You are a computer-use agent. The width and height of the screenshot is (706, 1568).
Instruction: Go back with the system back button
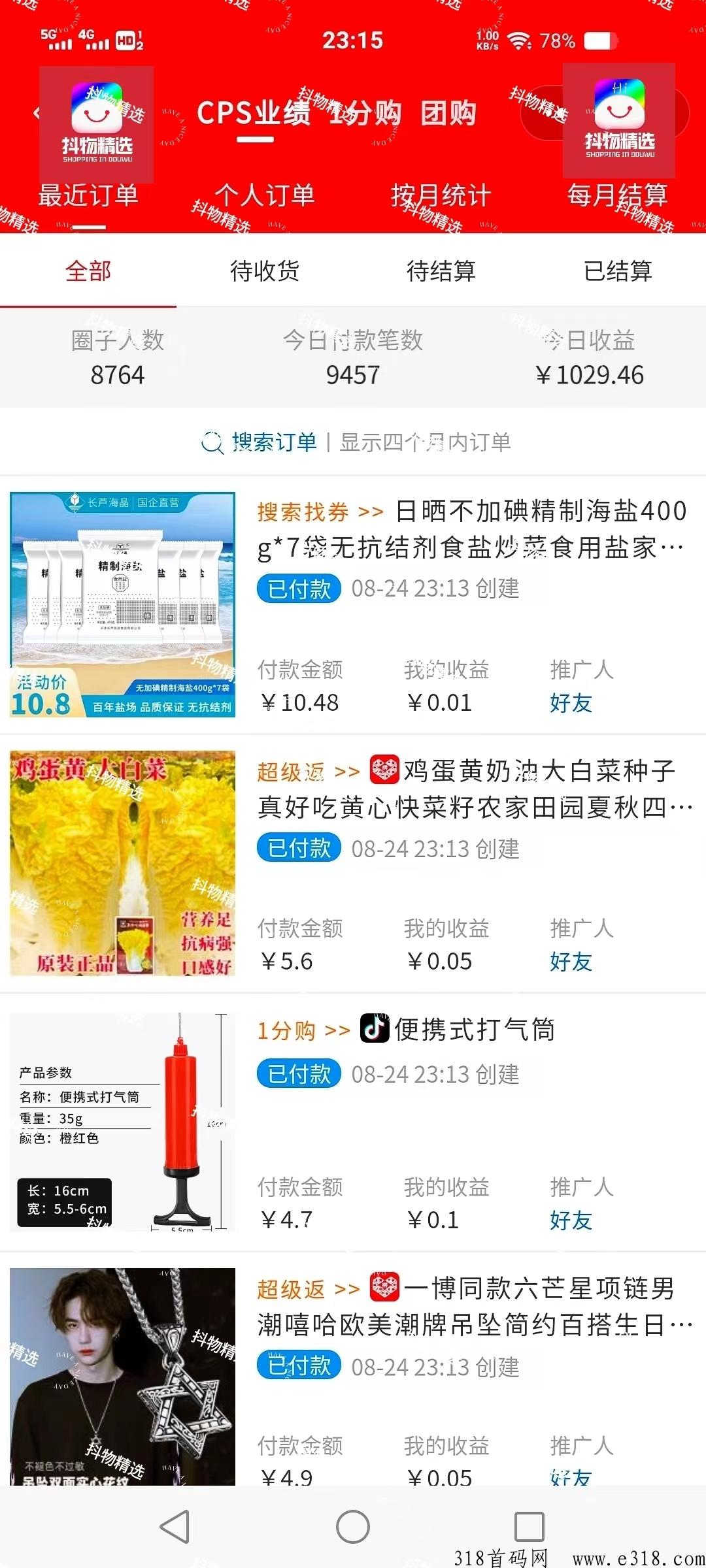[175, 1526]
